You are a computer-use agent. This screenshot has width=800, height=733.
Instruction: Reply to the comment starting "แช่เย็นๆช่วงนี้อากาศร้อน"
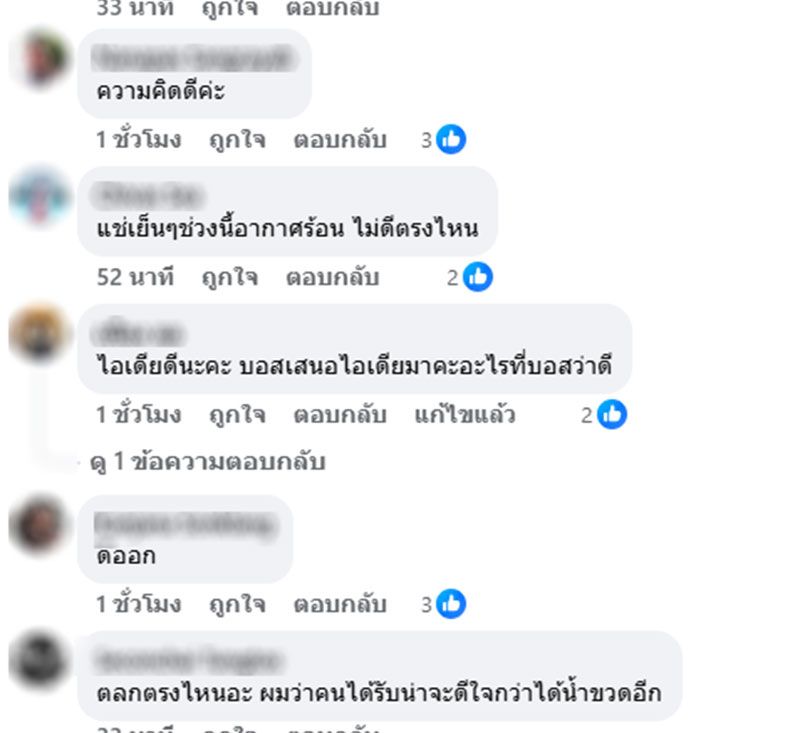[332, 277]
